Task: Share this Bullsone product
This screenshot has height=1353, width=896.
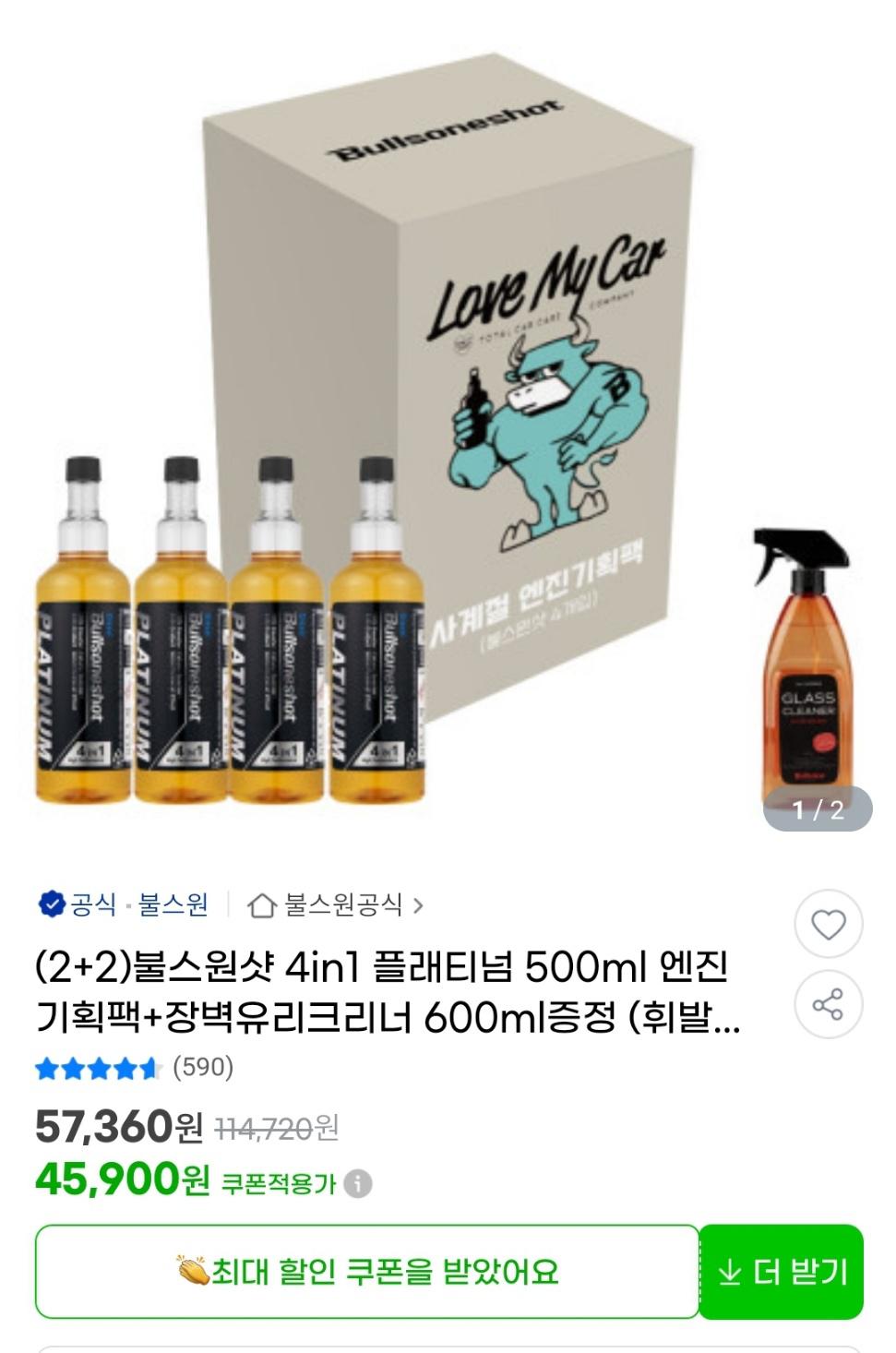Action: [x=828, y=1004]
